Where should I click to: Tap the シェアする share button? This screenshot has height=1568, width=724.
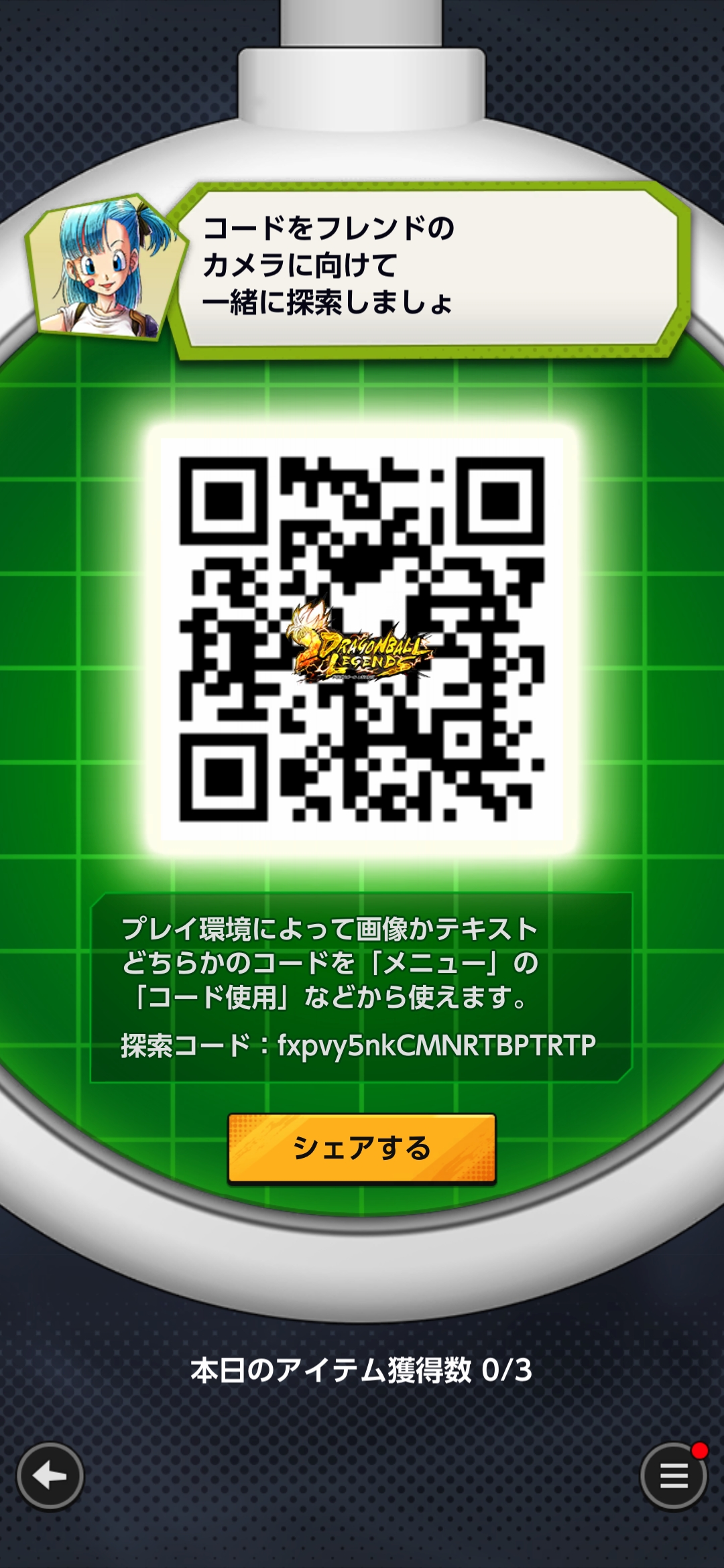[x=362, y=1149]
